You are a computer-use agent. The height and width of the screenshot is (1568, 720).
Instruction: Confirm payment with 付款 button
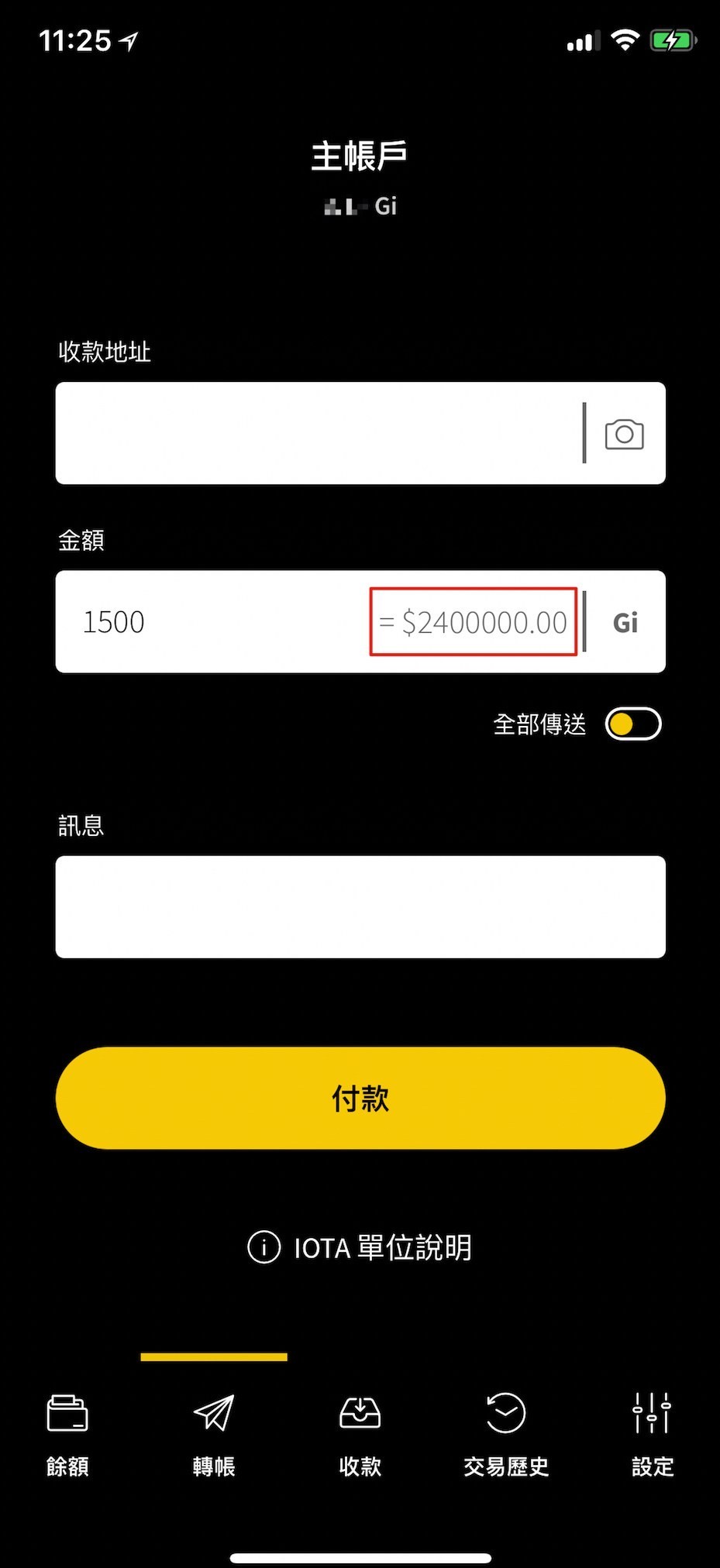point(360,1098)
